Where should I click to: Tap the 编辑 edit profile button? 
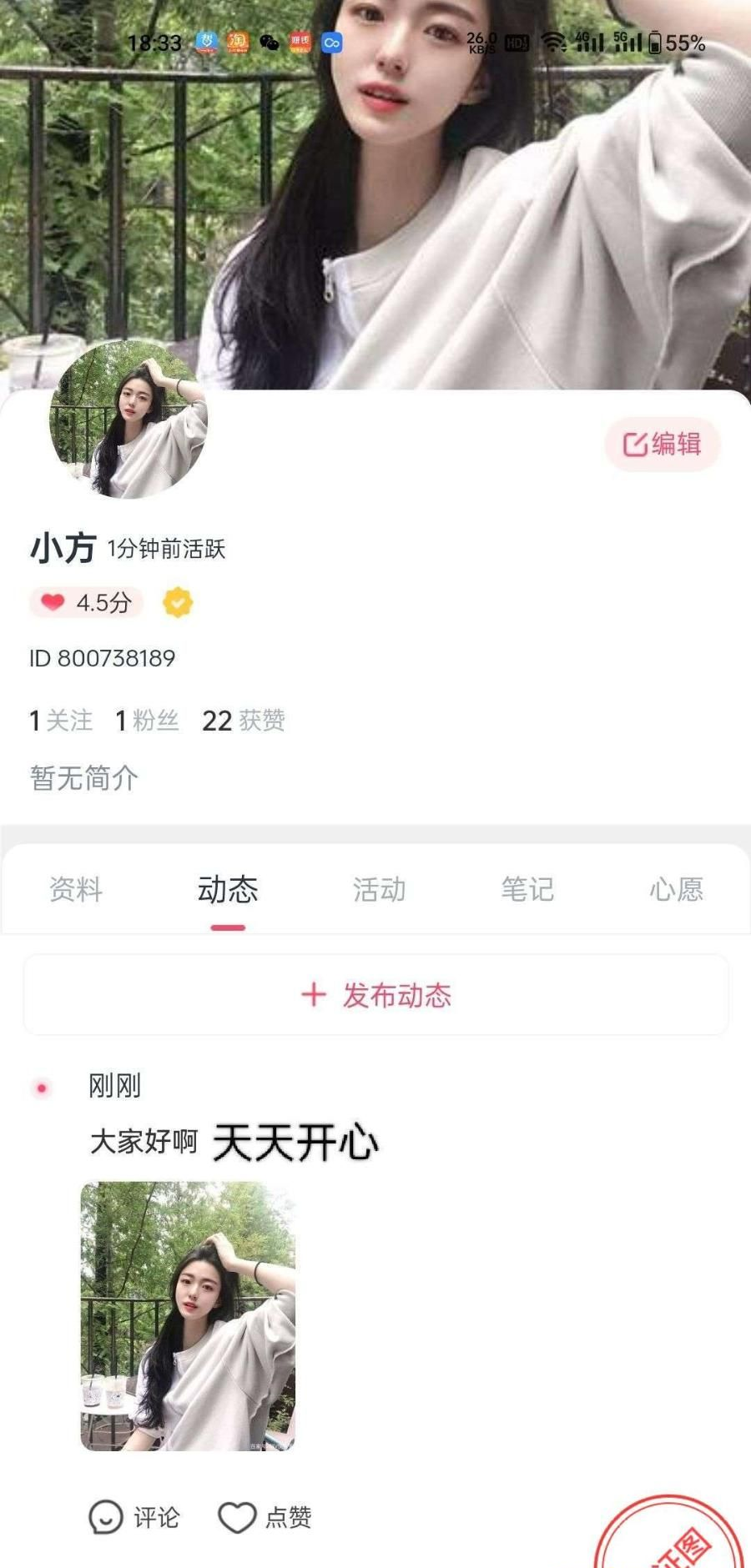click(x=662, y=444)
